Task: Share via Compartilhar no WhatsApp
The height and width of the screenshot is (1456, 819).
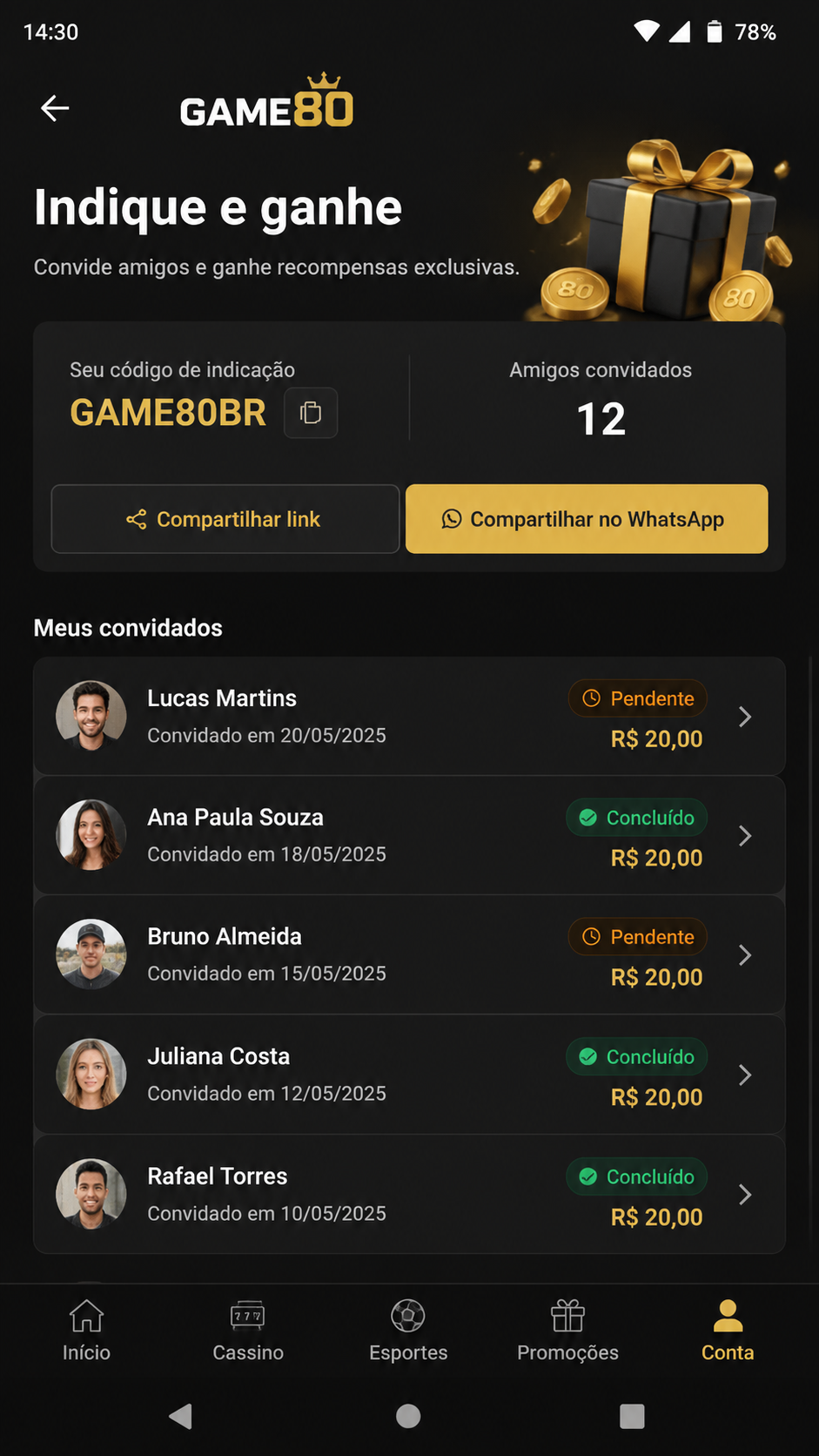Action: pos(587,519)
